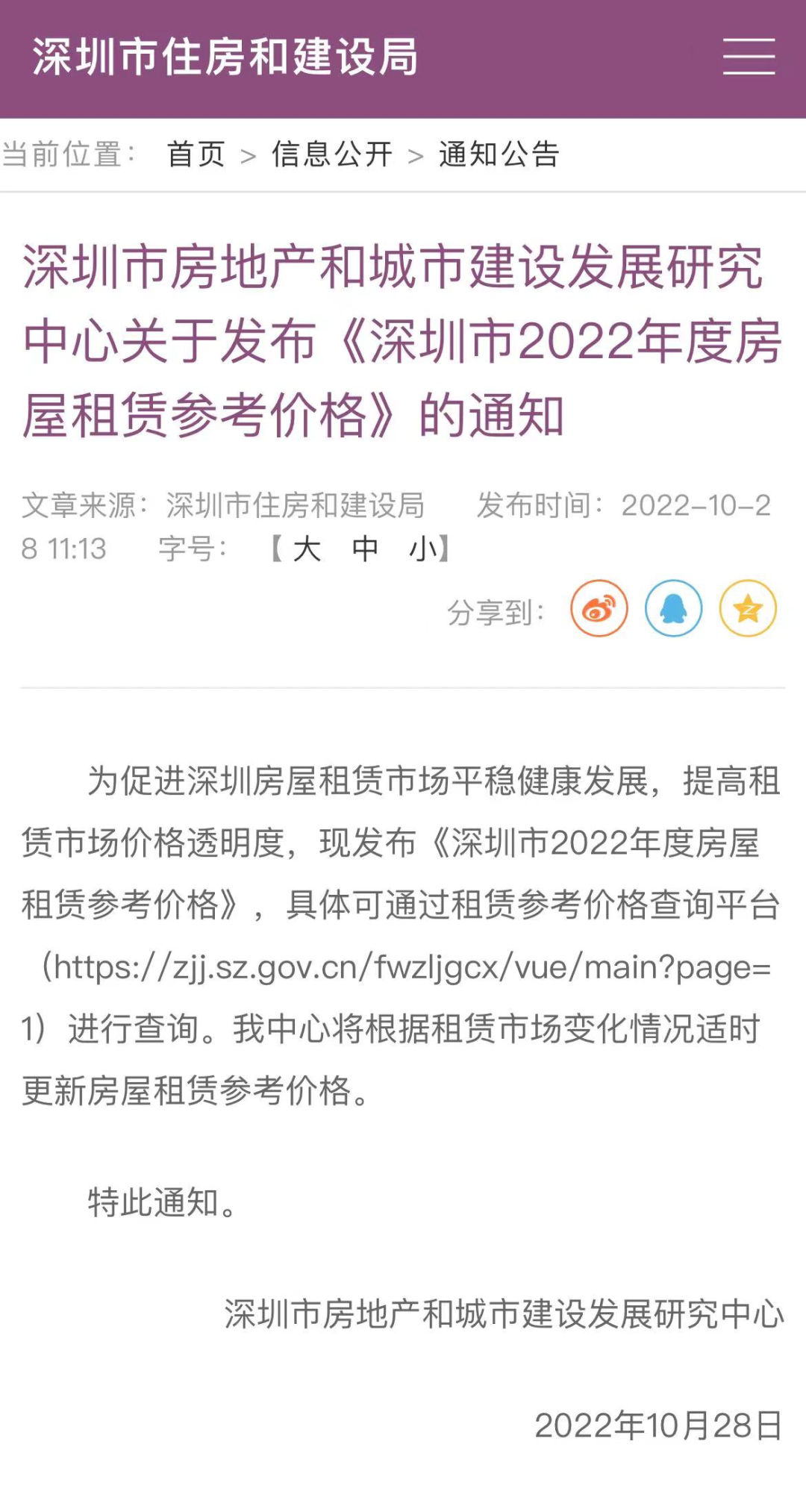Share the article to Qzone star icon

pos(748,608)
